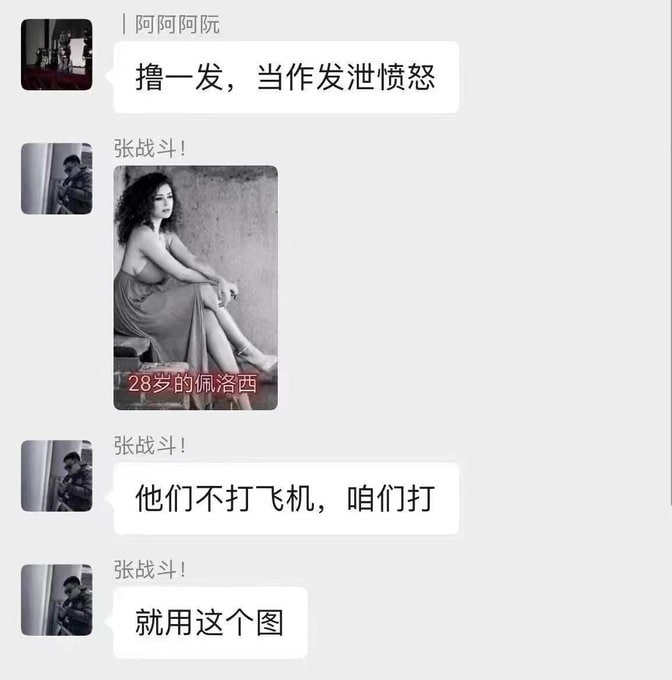Tap 张战斗's avatar beside the photo message
The width and height of the screenshot is (672, 680).
tap(57, 179)
